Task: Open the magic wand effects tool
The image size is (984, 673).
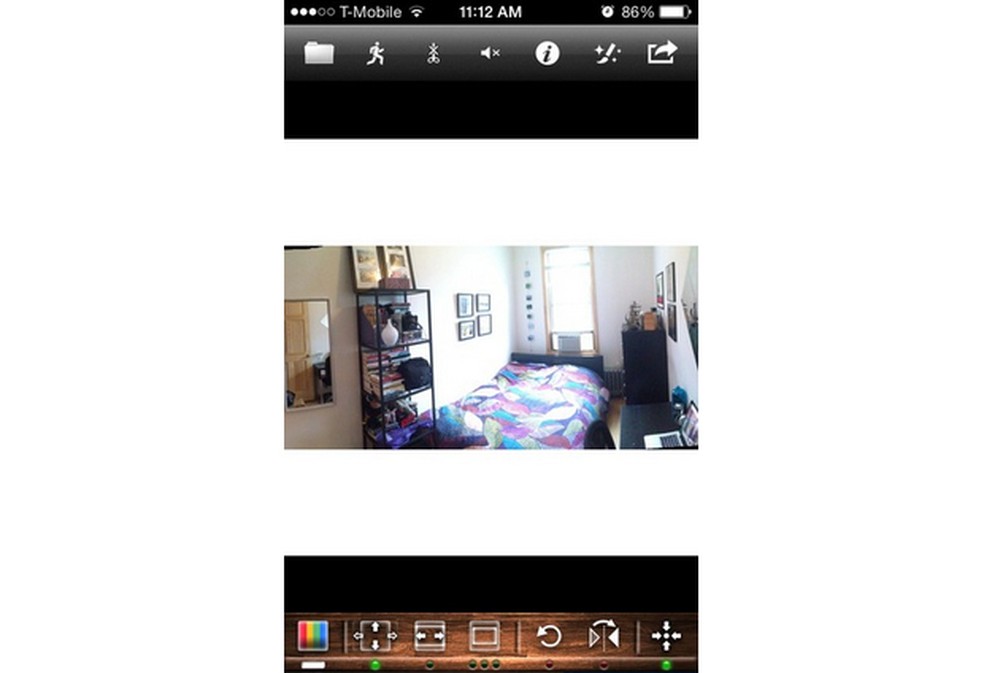Action: tap(606, 53)
